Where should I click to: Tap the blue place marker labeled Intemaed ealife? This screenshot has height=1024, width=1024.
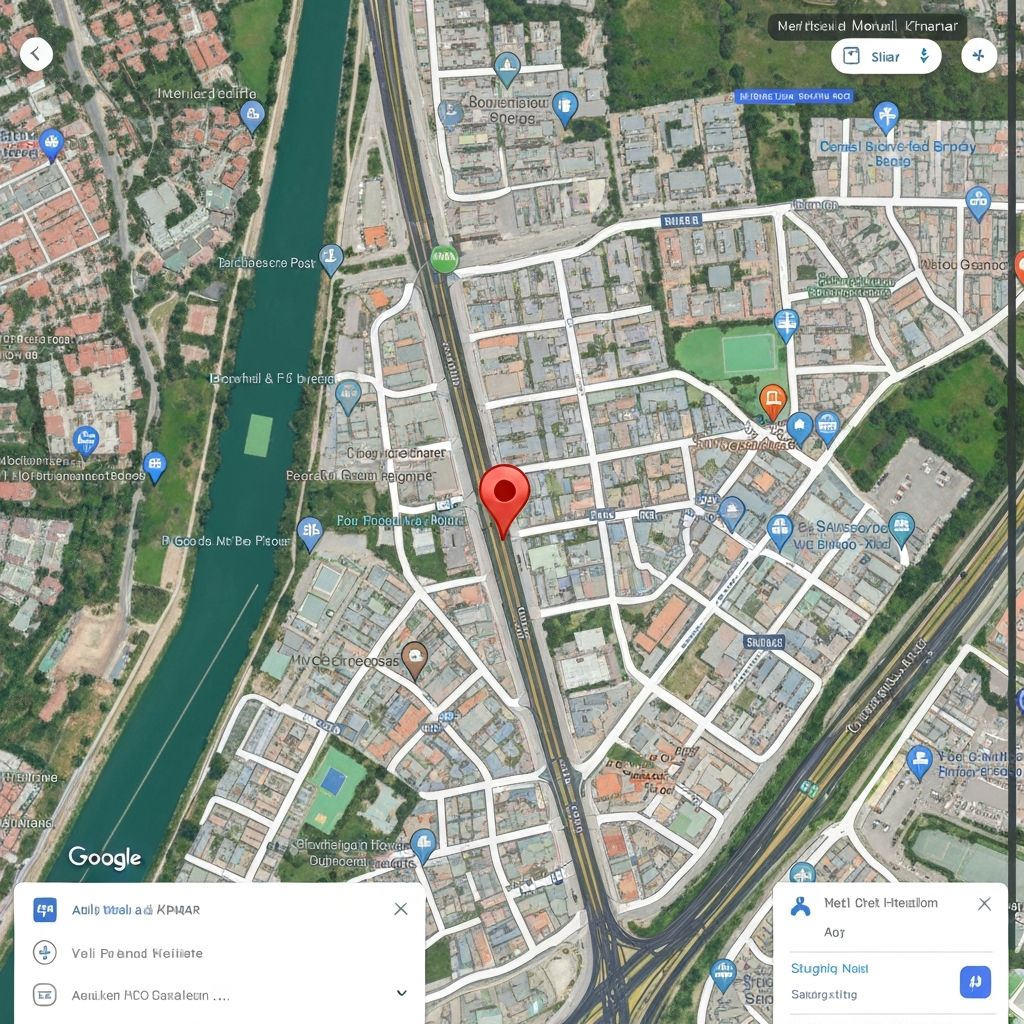point(253,114)
